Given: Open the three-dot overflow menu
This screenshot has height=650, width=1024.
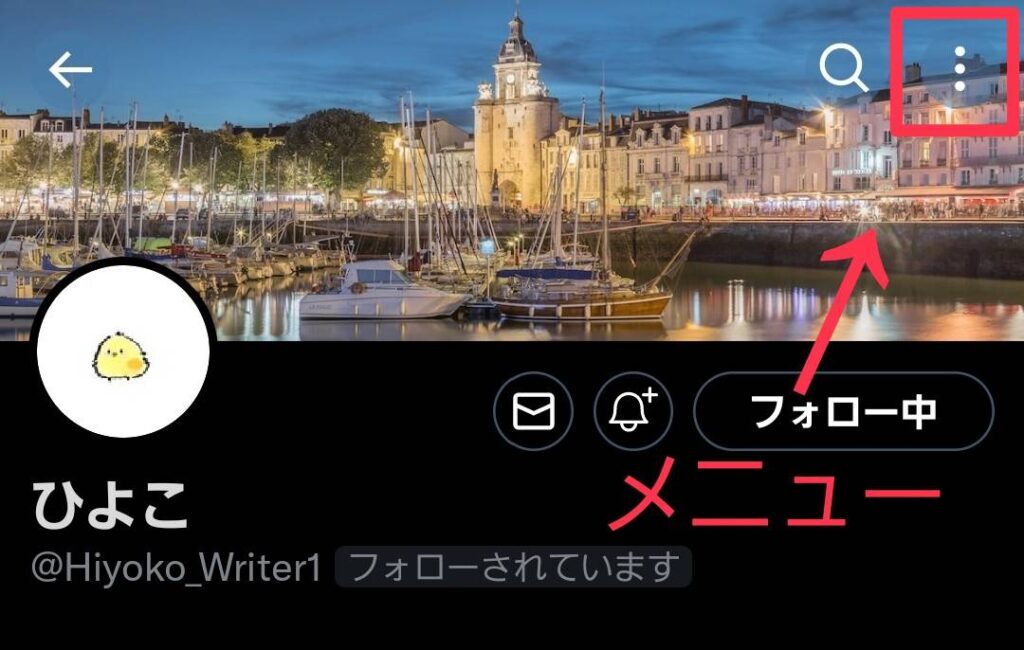Looking at the screenshot, I should 959,69.
